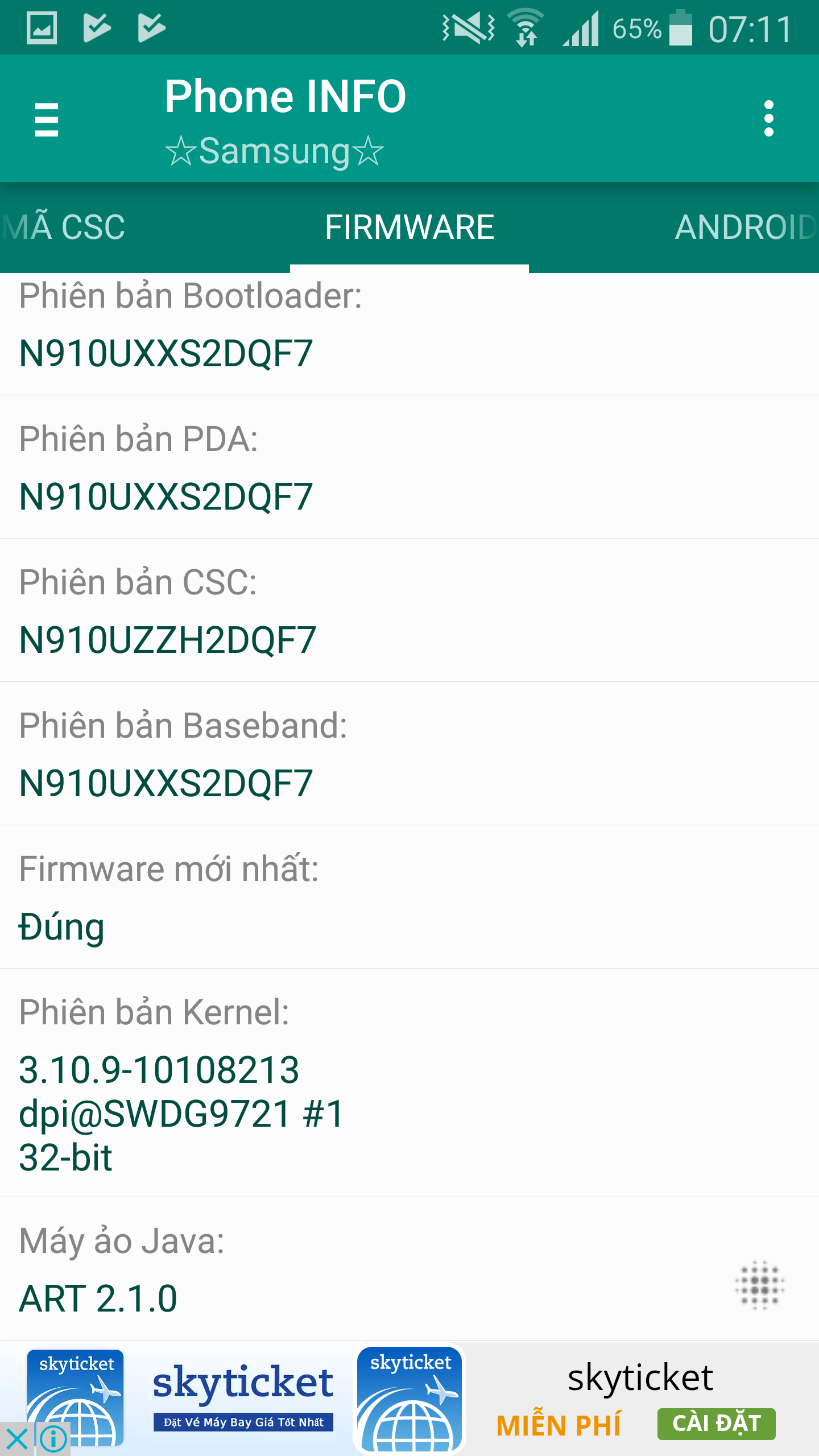Dismiss the skyticket ad banner
The height and width of the screenshot is (1456, 819).
click(x=17, y=1440)
